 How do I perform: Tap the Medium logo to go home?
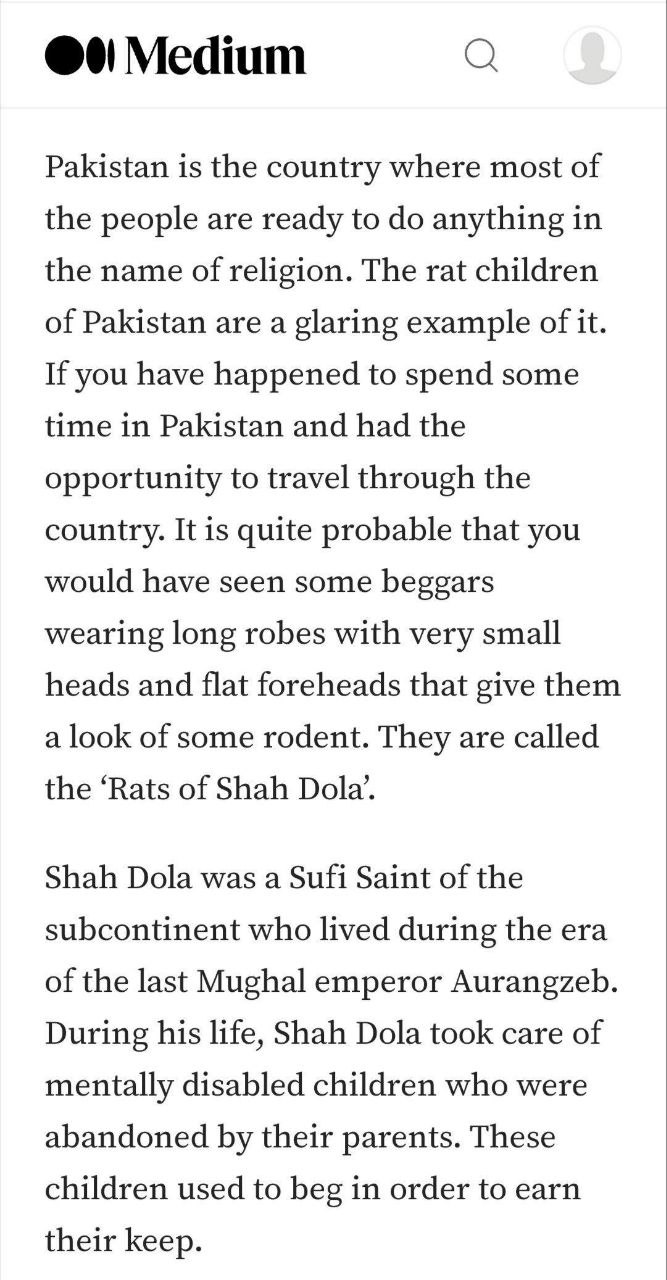coord(175,56)
